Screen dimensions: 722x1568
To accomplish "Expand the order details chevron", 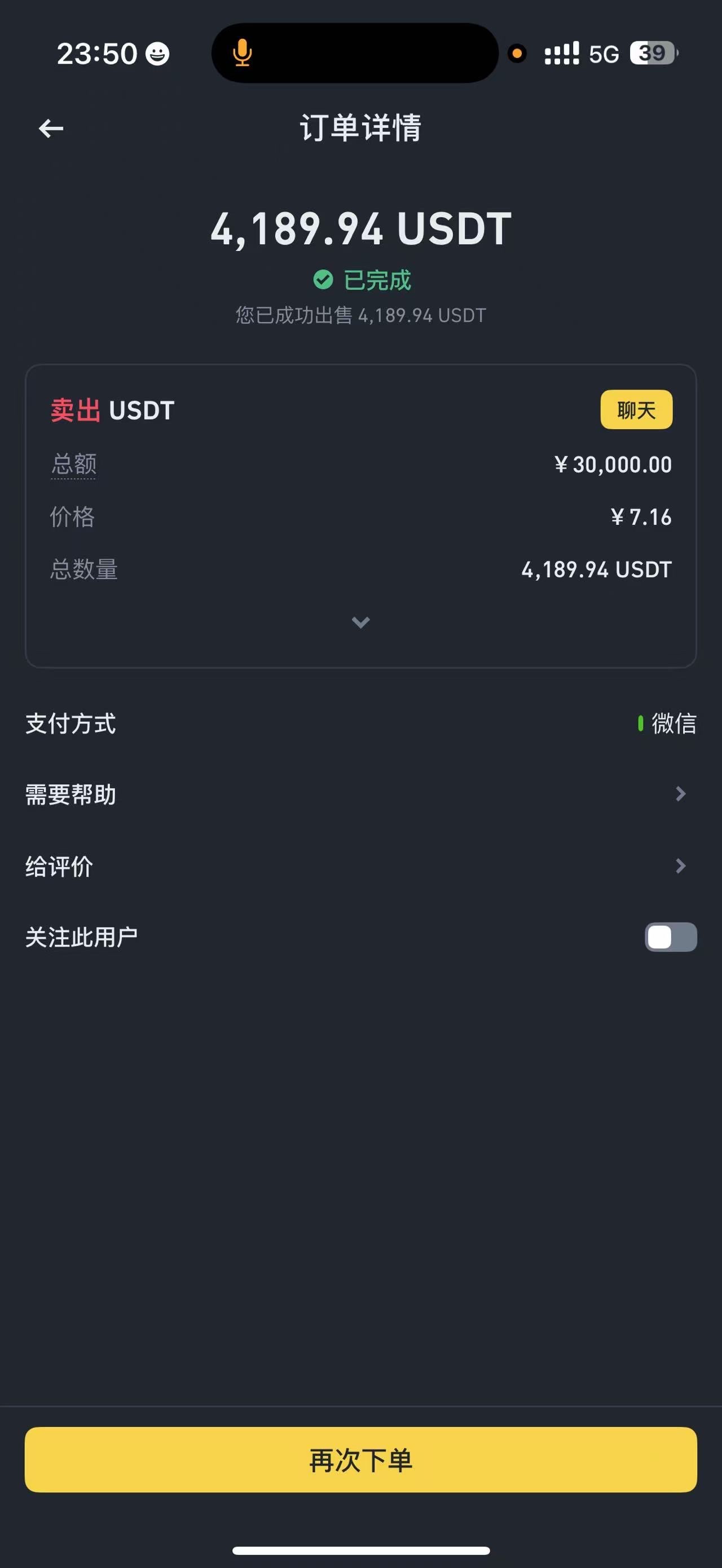I will point(360,622).
